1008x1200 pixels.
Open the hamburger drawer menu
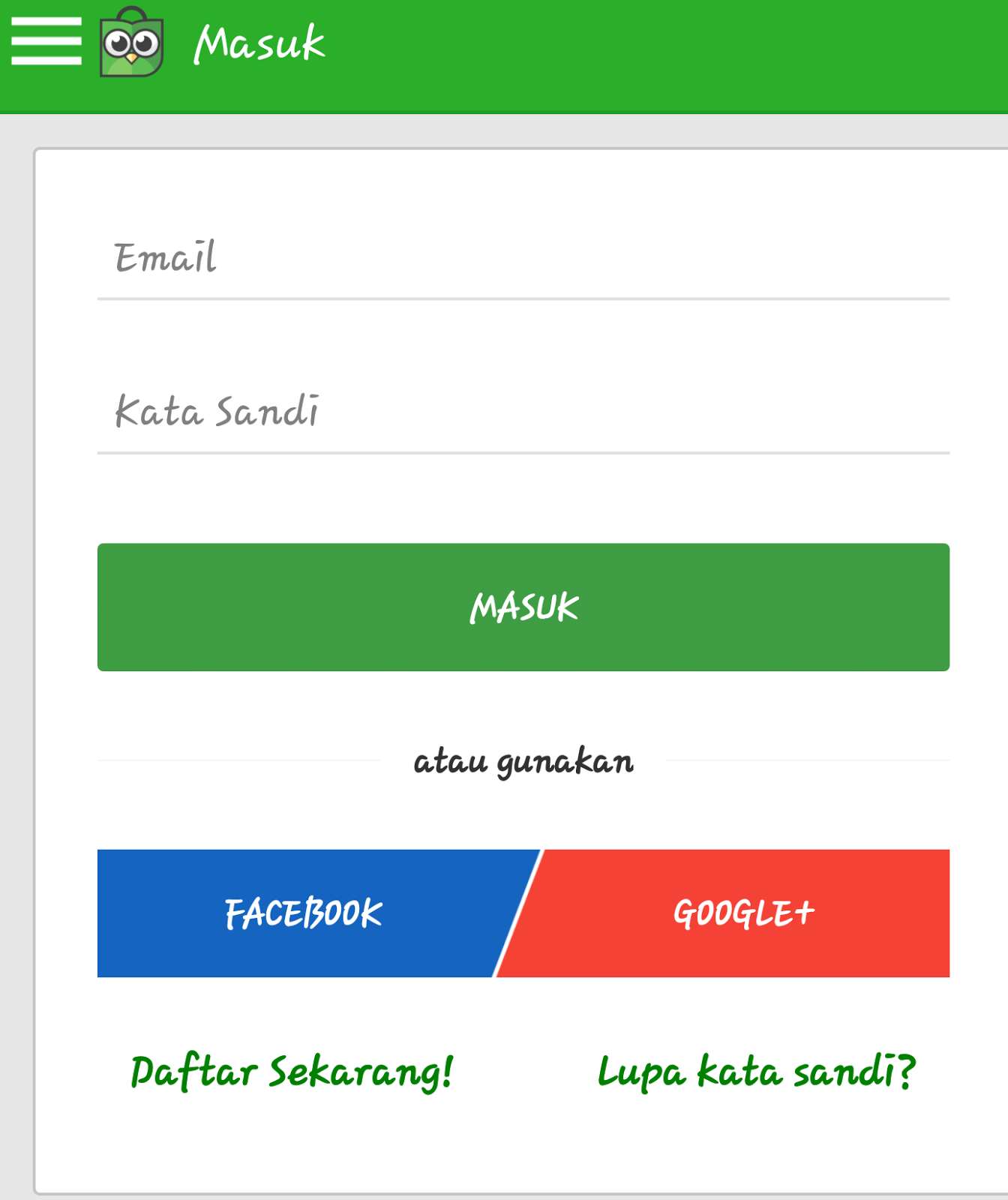[x=46, y=42]
